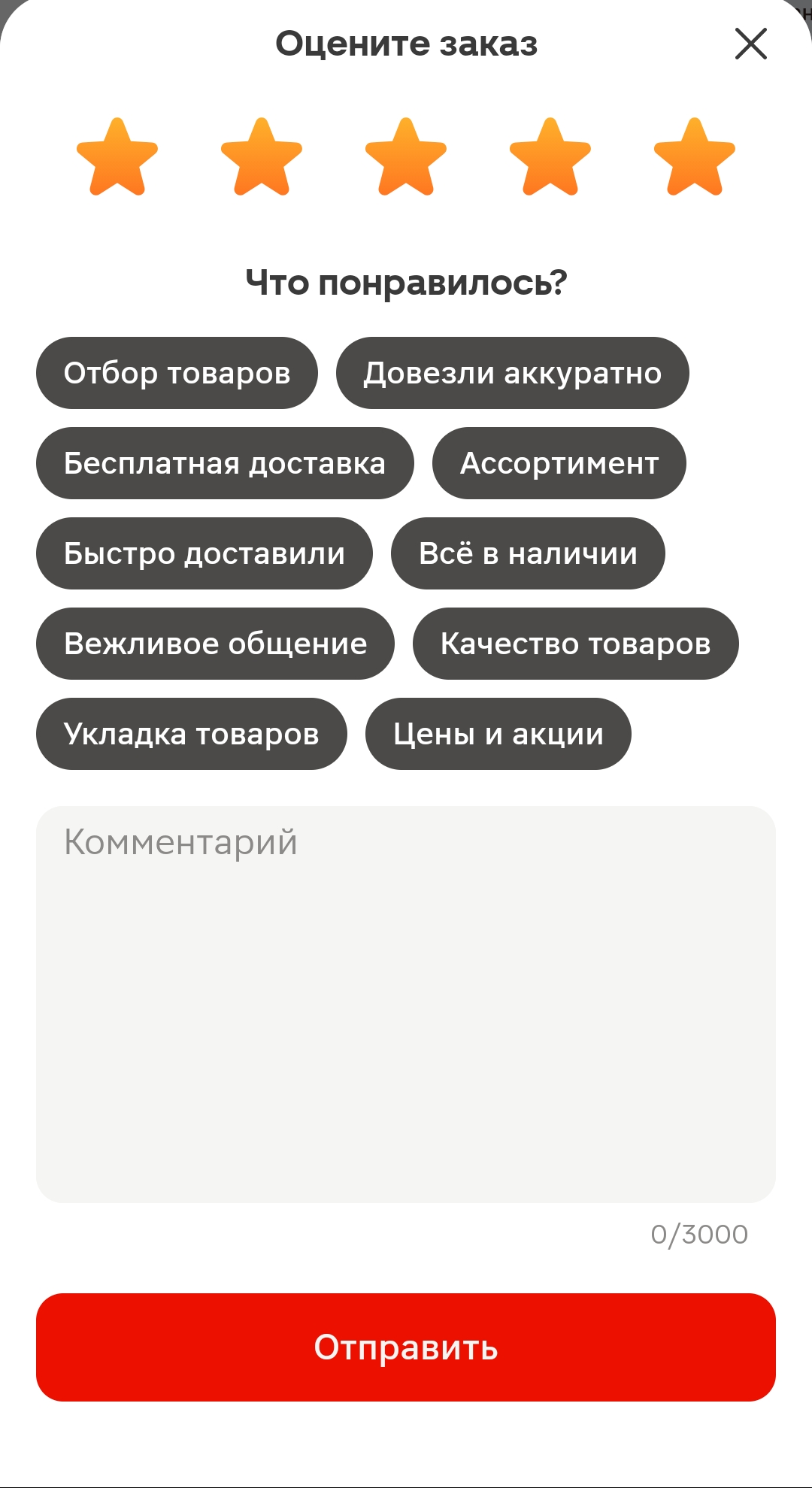The width and height of the screenshot is (812, 1488).
Task: Submit the review with 'Отправить'
Action: pyautogui.click(x=406, y=1347)
